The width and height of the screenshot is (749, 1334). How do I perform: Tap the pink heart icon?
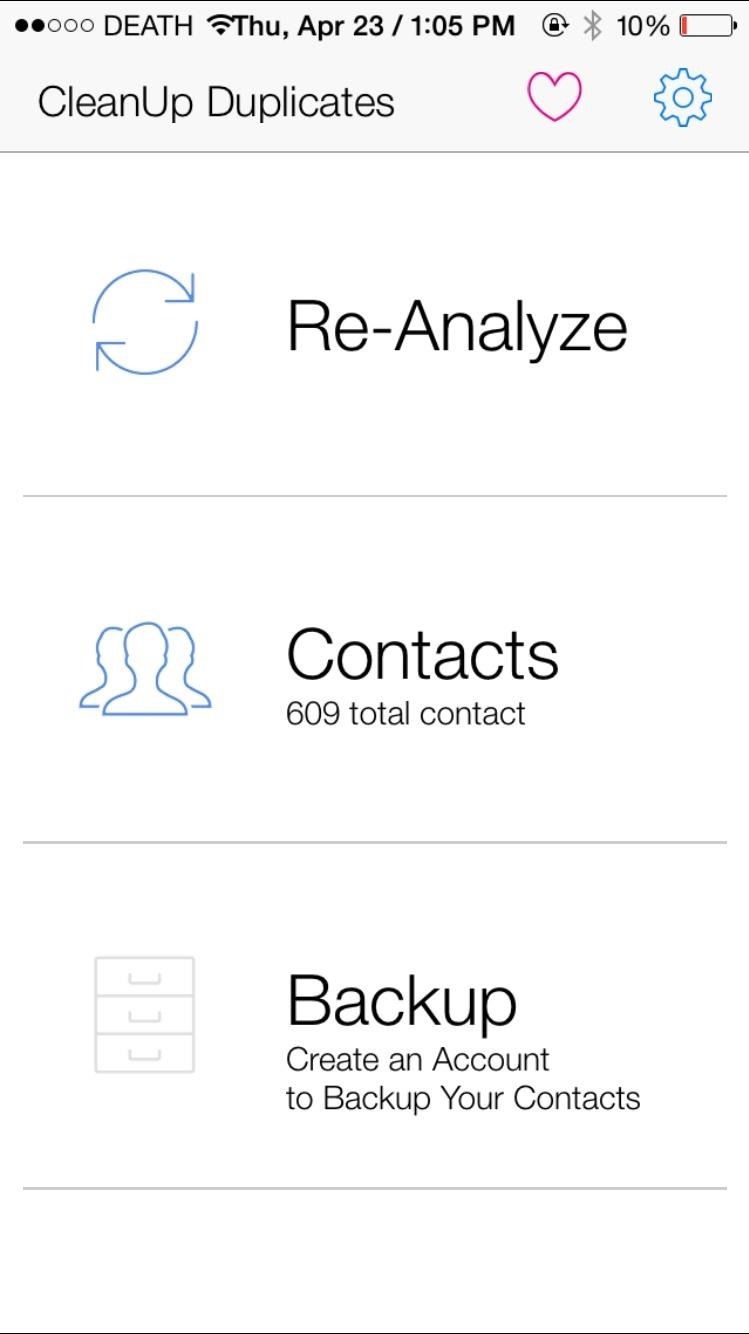tap(554, 97)
